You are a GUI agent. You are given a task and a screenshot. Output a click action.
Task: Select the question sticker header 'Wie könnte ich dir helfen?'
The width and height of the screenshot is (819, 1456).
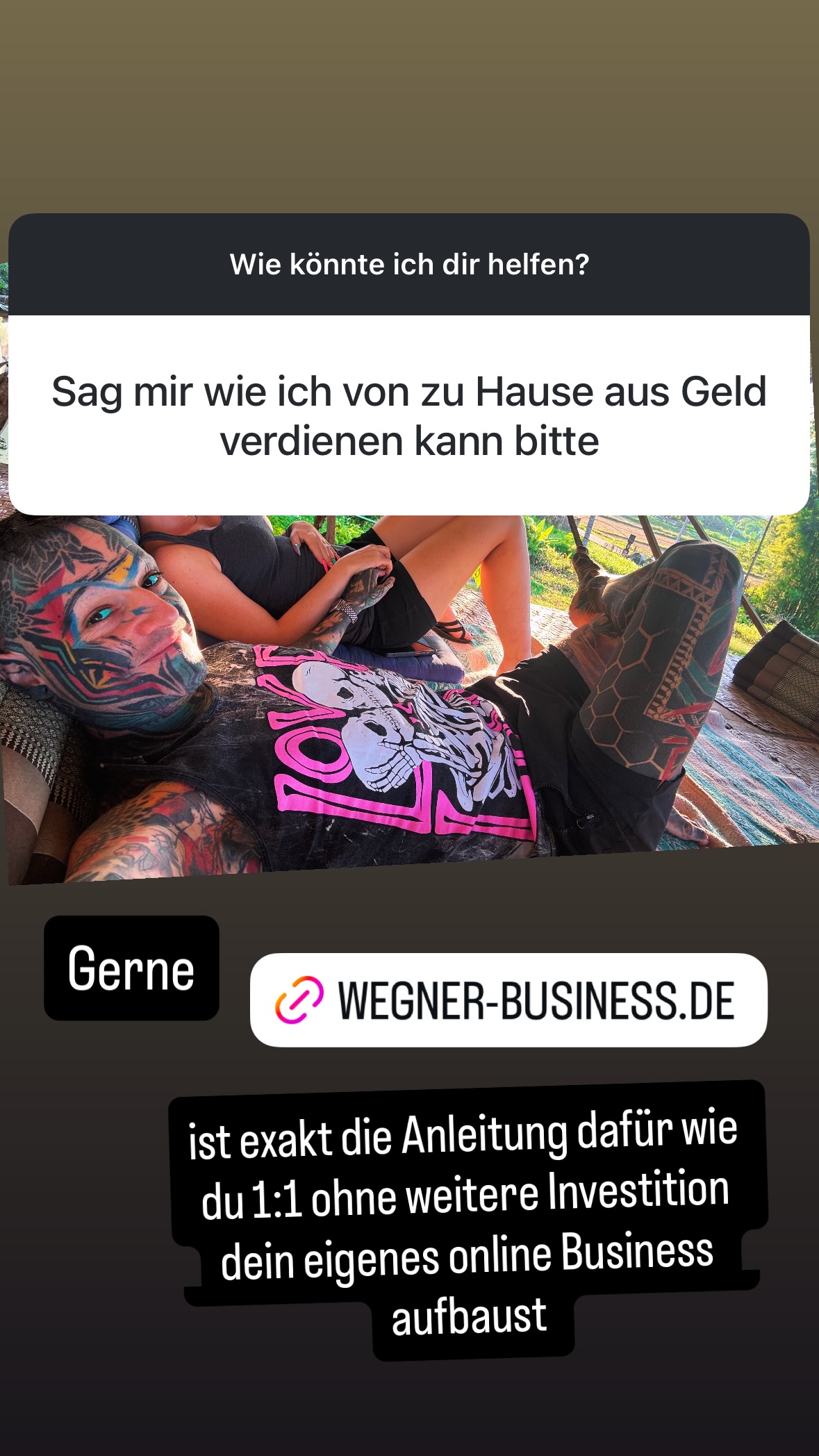coord(409,264)
